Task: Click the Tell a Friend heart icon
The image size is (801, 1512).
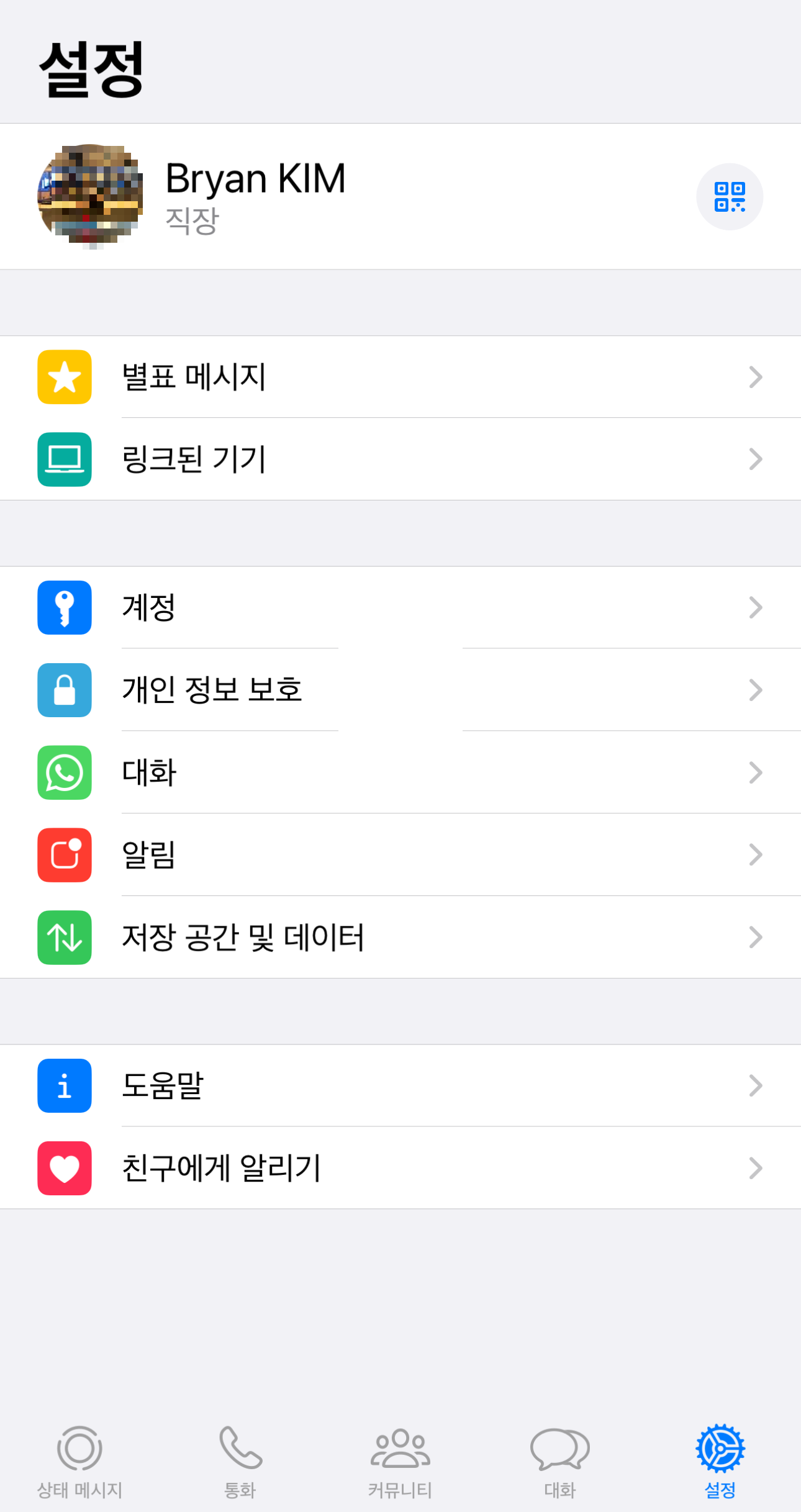Action: tap(64, 1169)
